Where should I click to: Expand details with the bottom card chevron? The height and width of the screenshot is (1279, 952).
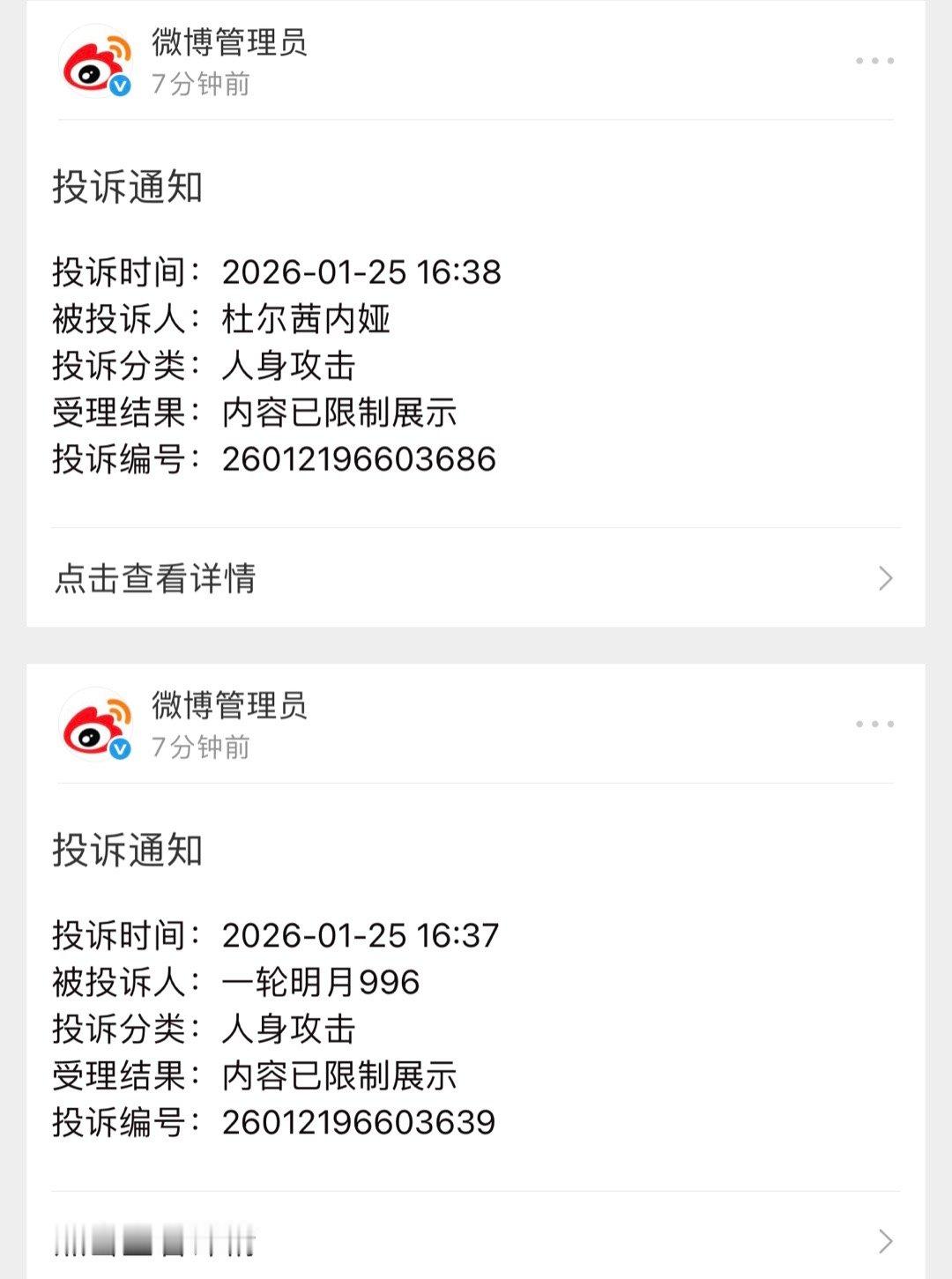886,1243
